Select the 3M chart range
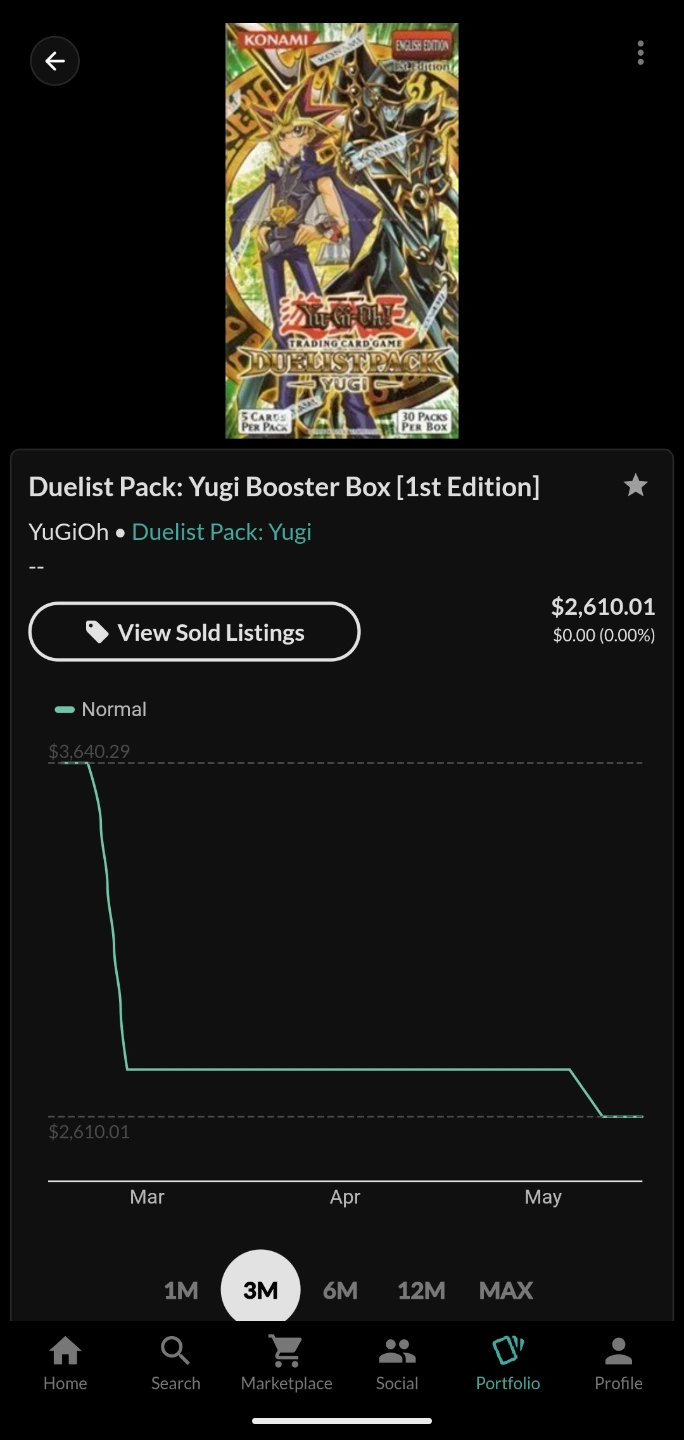 click(x=260, y=1290)
